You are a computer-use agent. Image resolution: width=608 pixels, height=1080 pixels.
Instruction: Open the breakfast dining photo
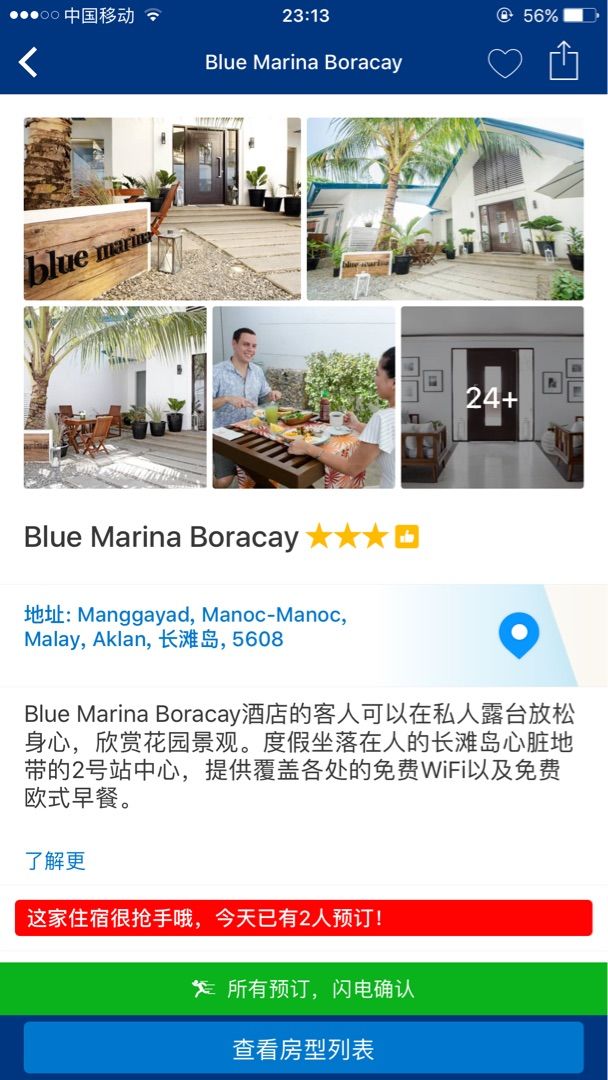[x=303, y=397]
